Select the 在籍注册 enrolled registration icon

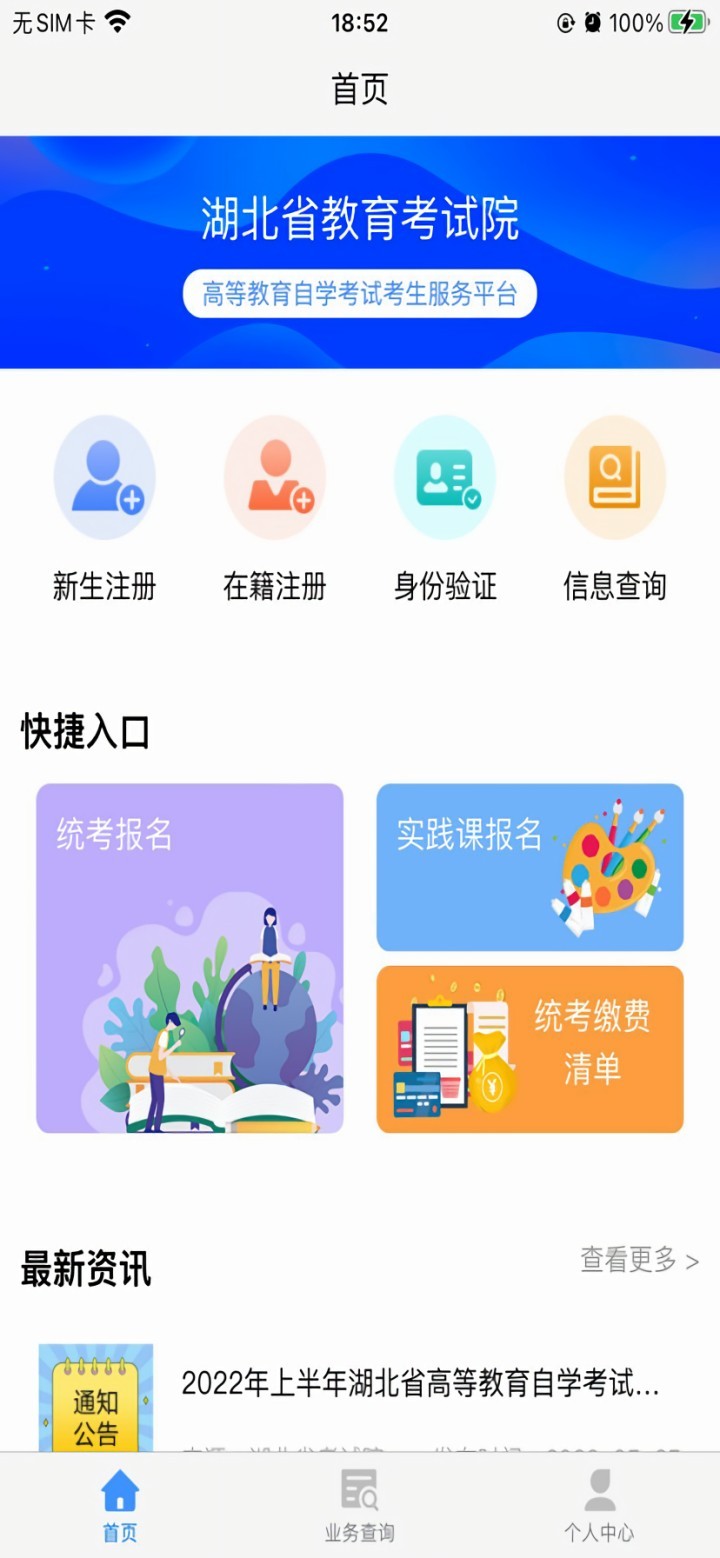(x=275, y=477)
